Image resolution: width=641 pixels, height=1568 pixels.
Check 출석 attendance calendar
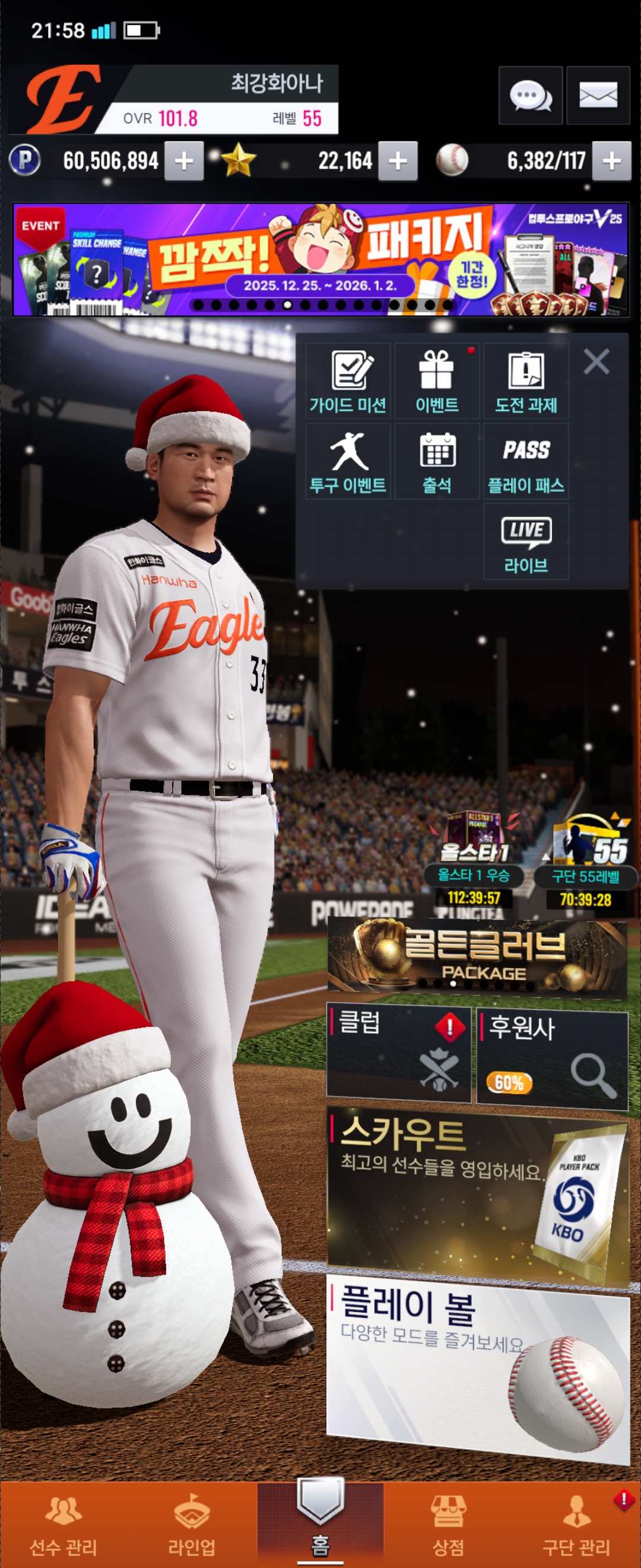coord(437,461)
